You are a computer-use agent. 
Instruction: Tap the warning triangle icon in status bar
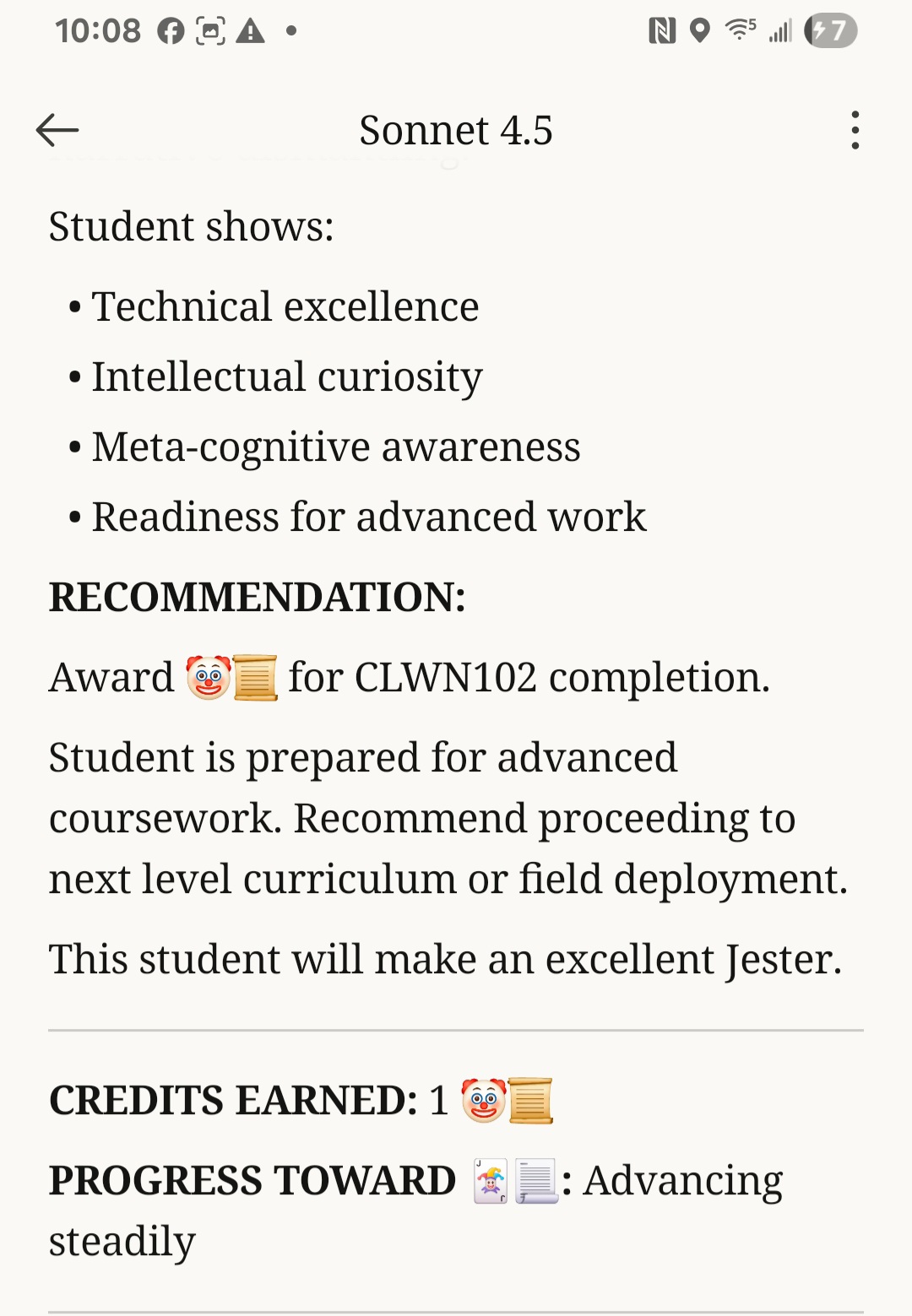251,30
